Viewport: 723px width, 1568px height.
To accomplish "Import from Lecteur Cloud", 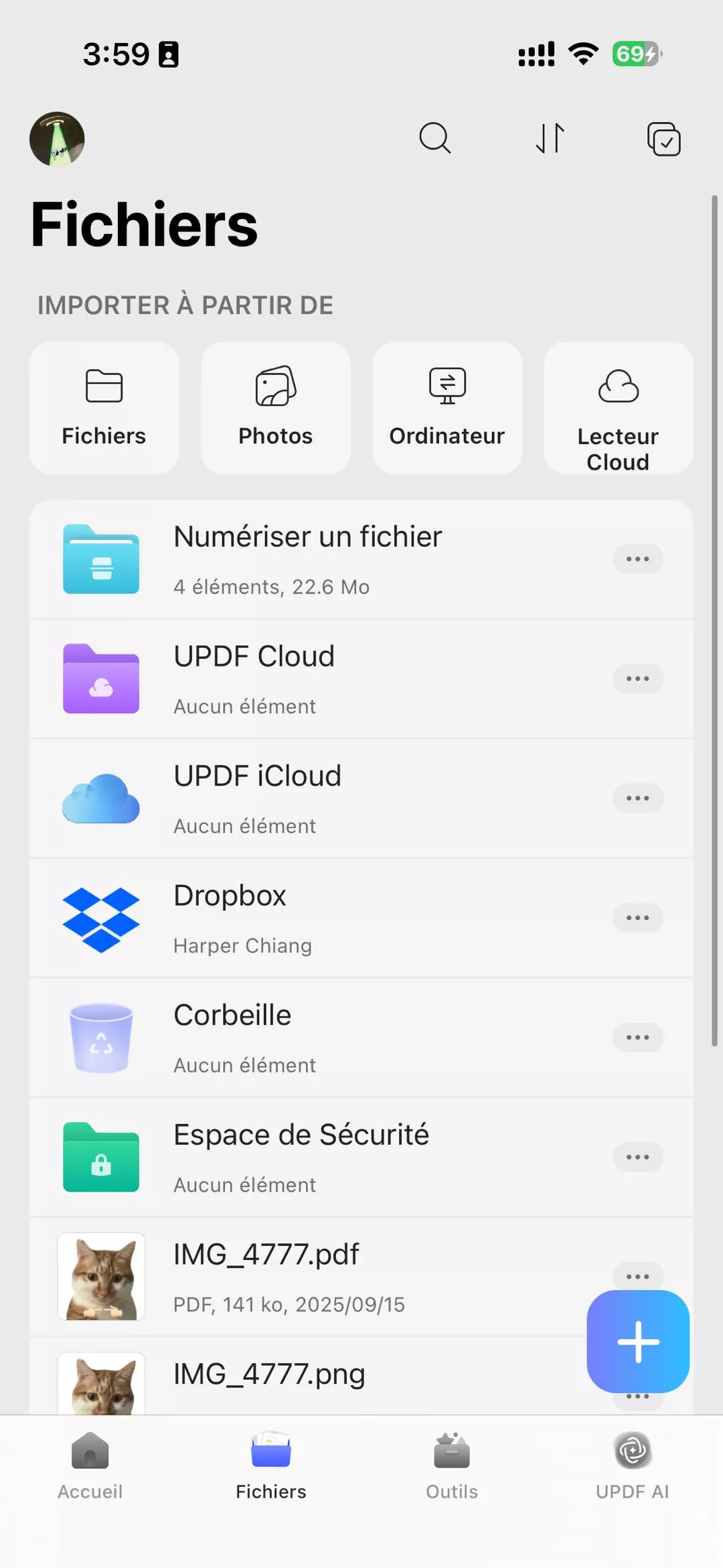I will 618,408.
